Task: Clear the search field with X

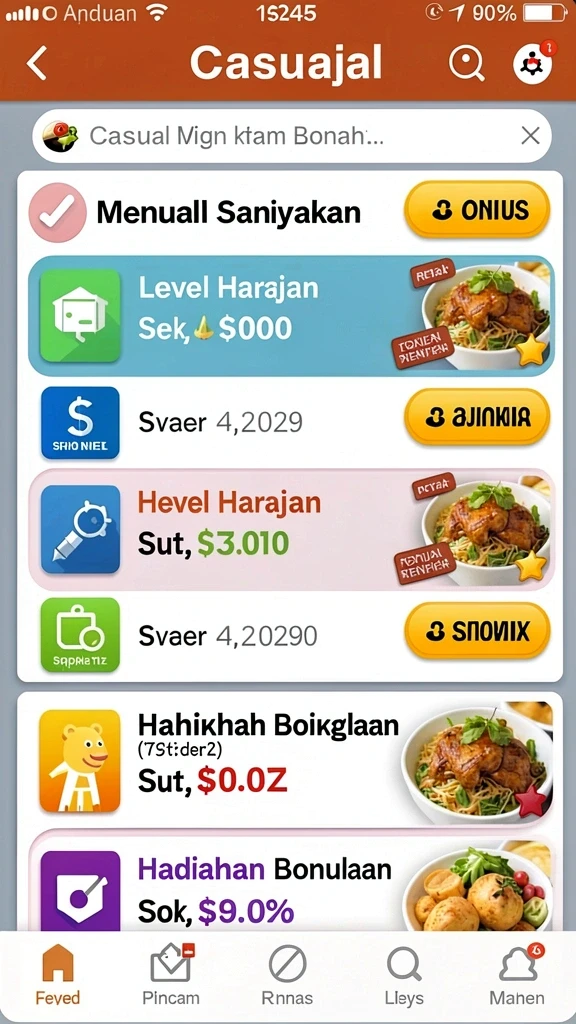Action: 530,136
